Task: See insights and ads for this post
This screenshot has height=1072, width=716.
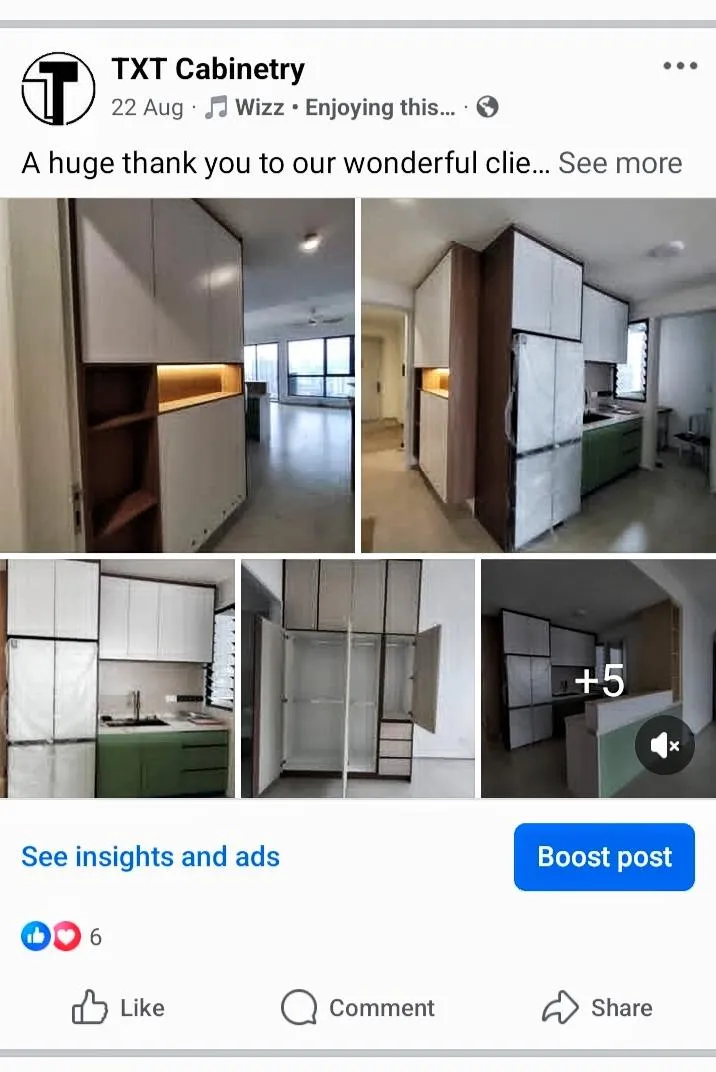Action: pos(150,857)
